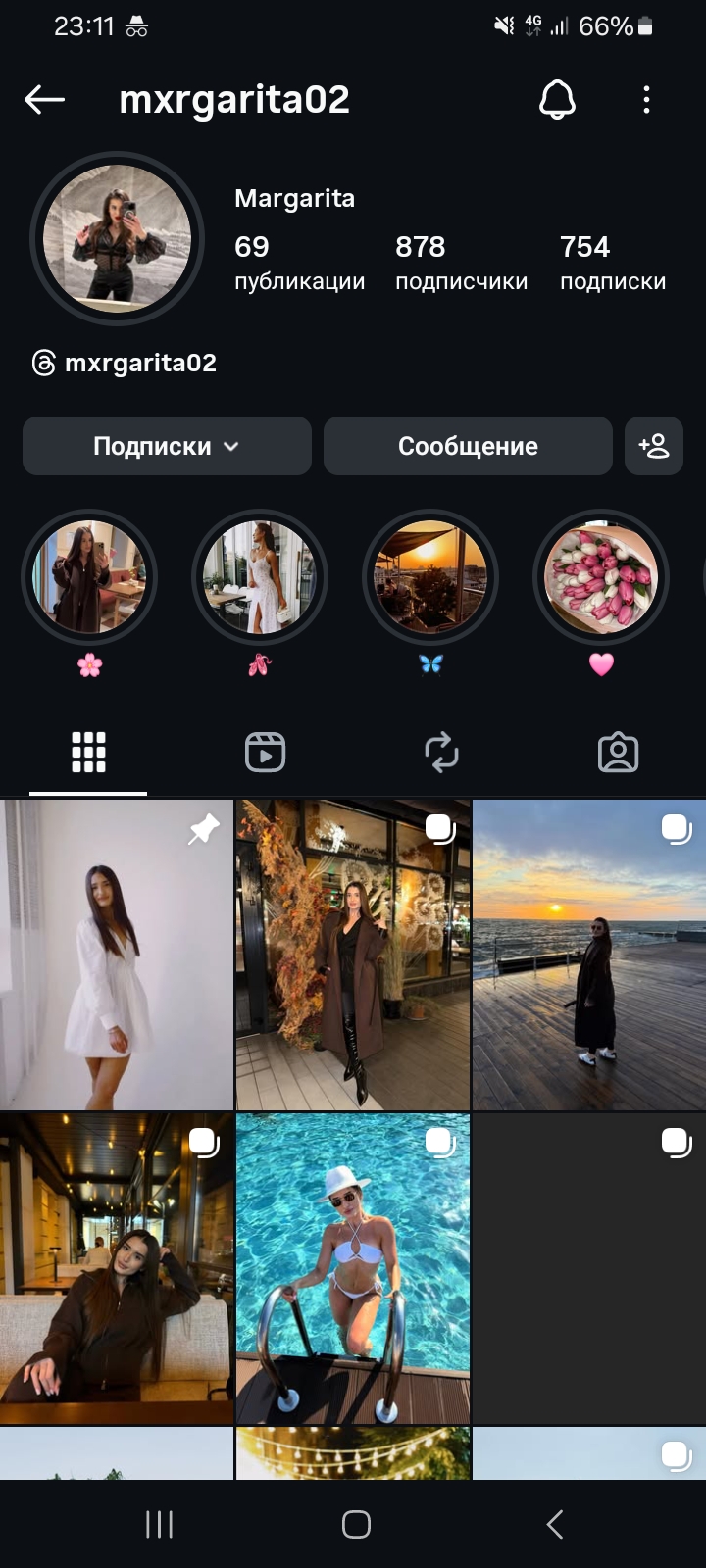Screen dimensions: 706x1568
Task: Open the notifications bell for this profile
Action: [557, 99]
